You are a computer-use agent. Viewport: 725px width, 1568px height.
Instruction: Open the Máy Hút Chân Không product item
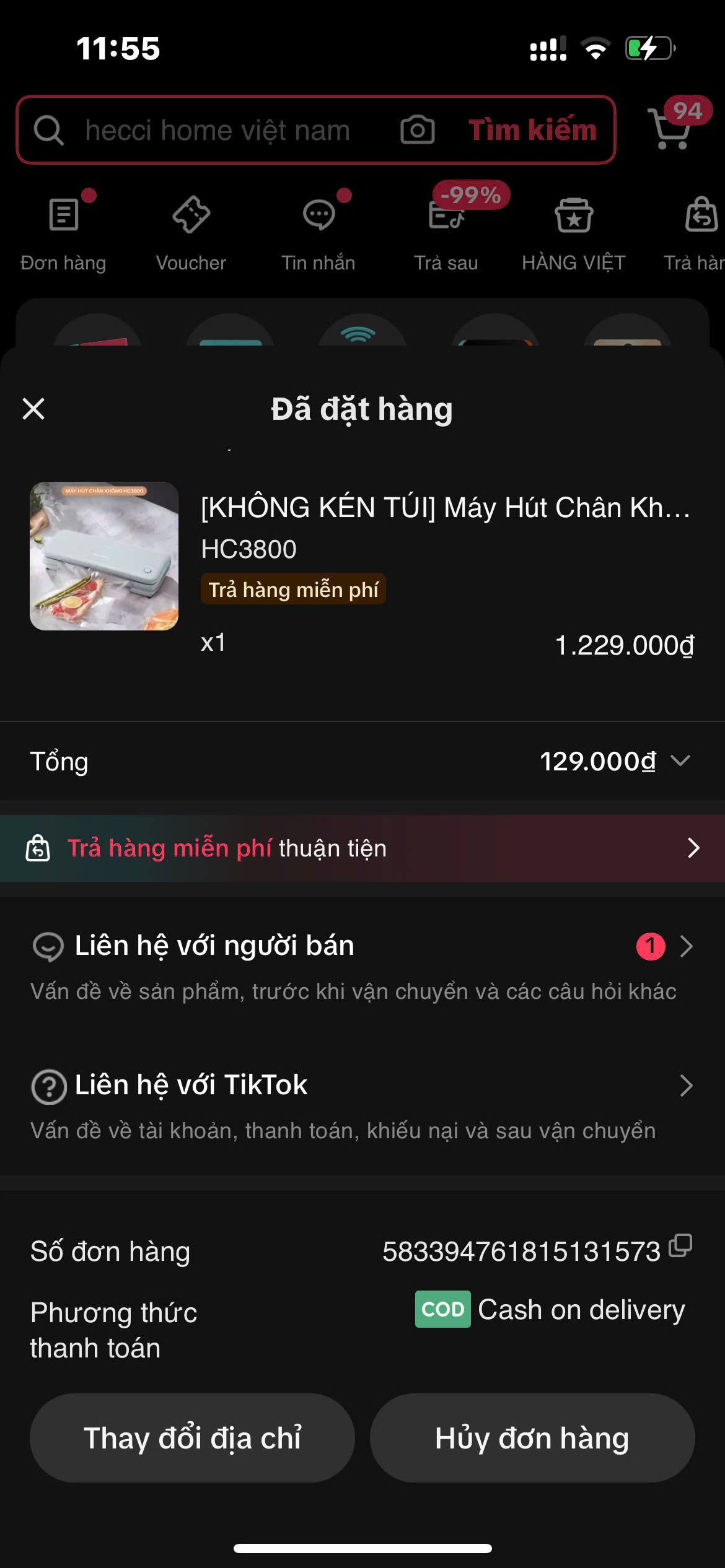pyautogui.click(x=362, y=570)
